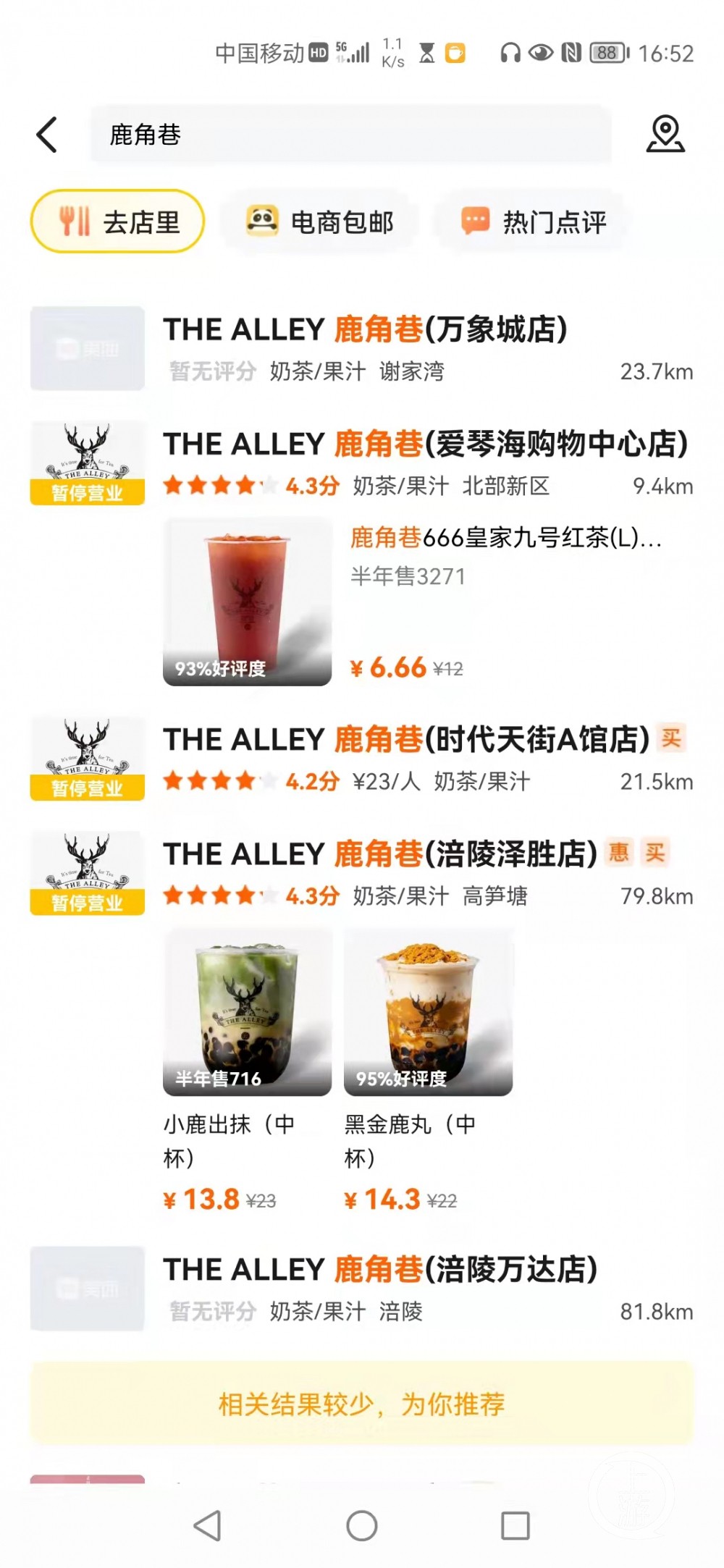Open the system recent apps button
Screen dimensions: 724x1568
point(515,1525)
